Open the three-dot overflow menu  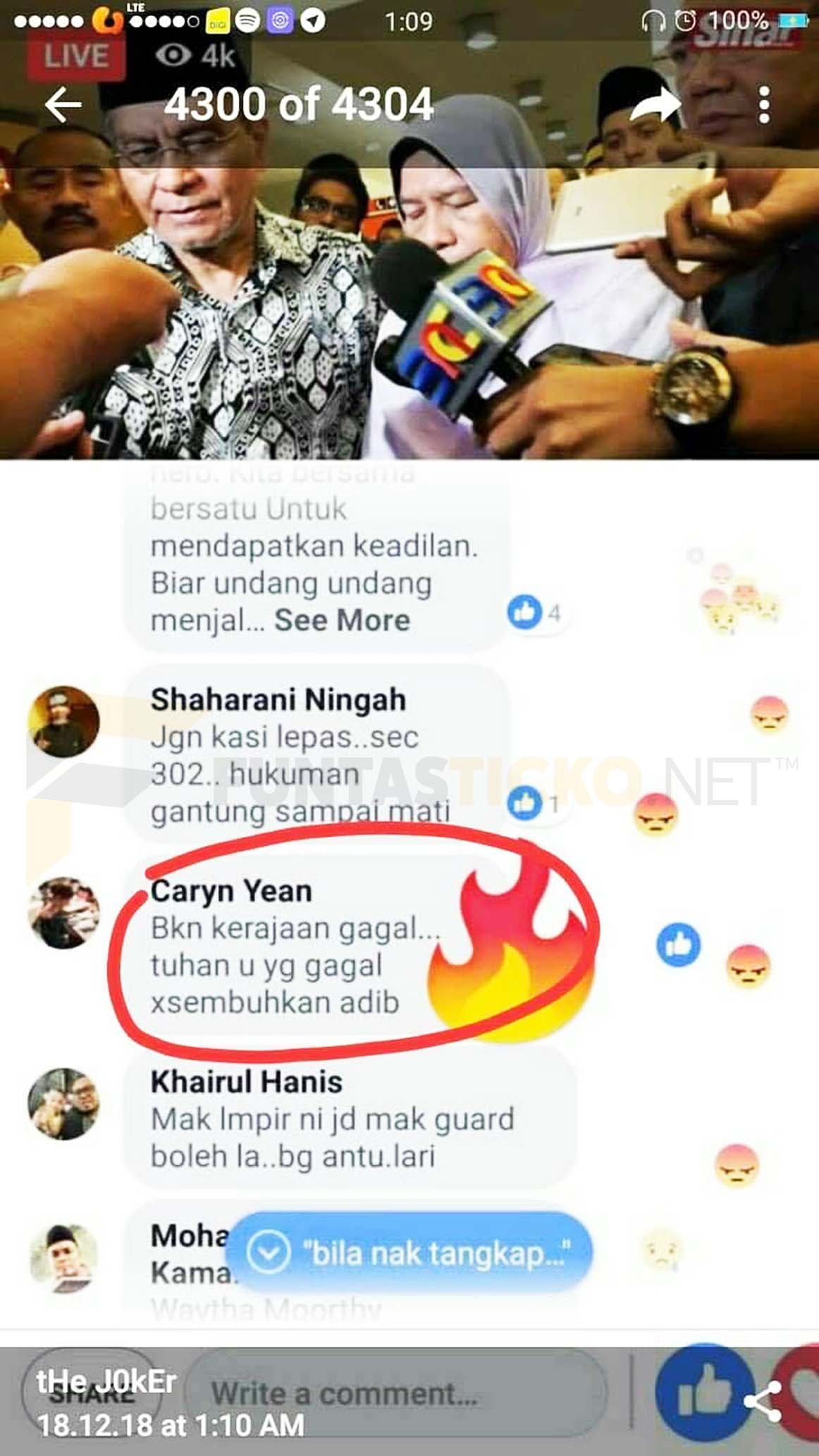click(764, 106)
